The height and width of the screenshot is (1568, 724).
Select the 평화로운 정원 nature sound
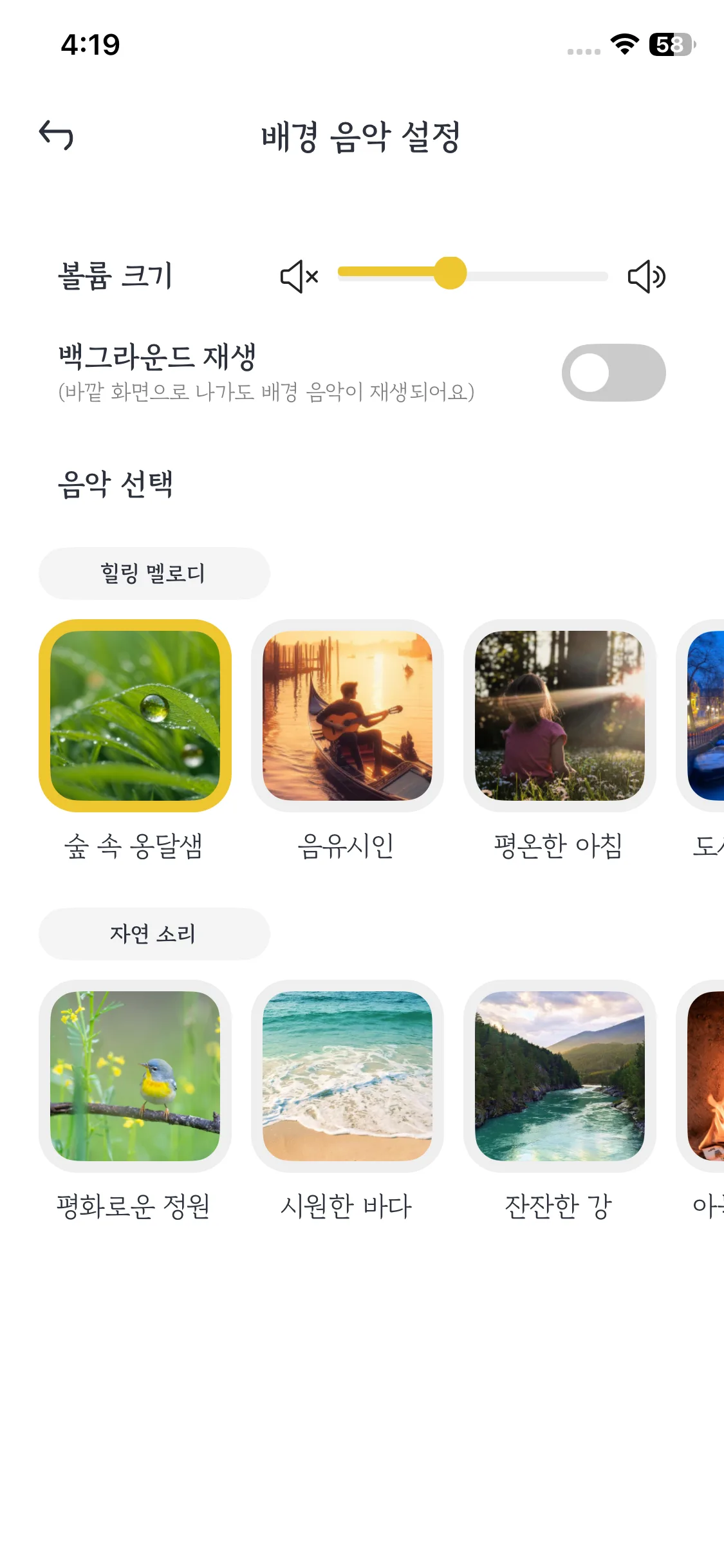tap(135, 1076)
